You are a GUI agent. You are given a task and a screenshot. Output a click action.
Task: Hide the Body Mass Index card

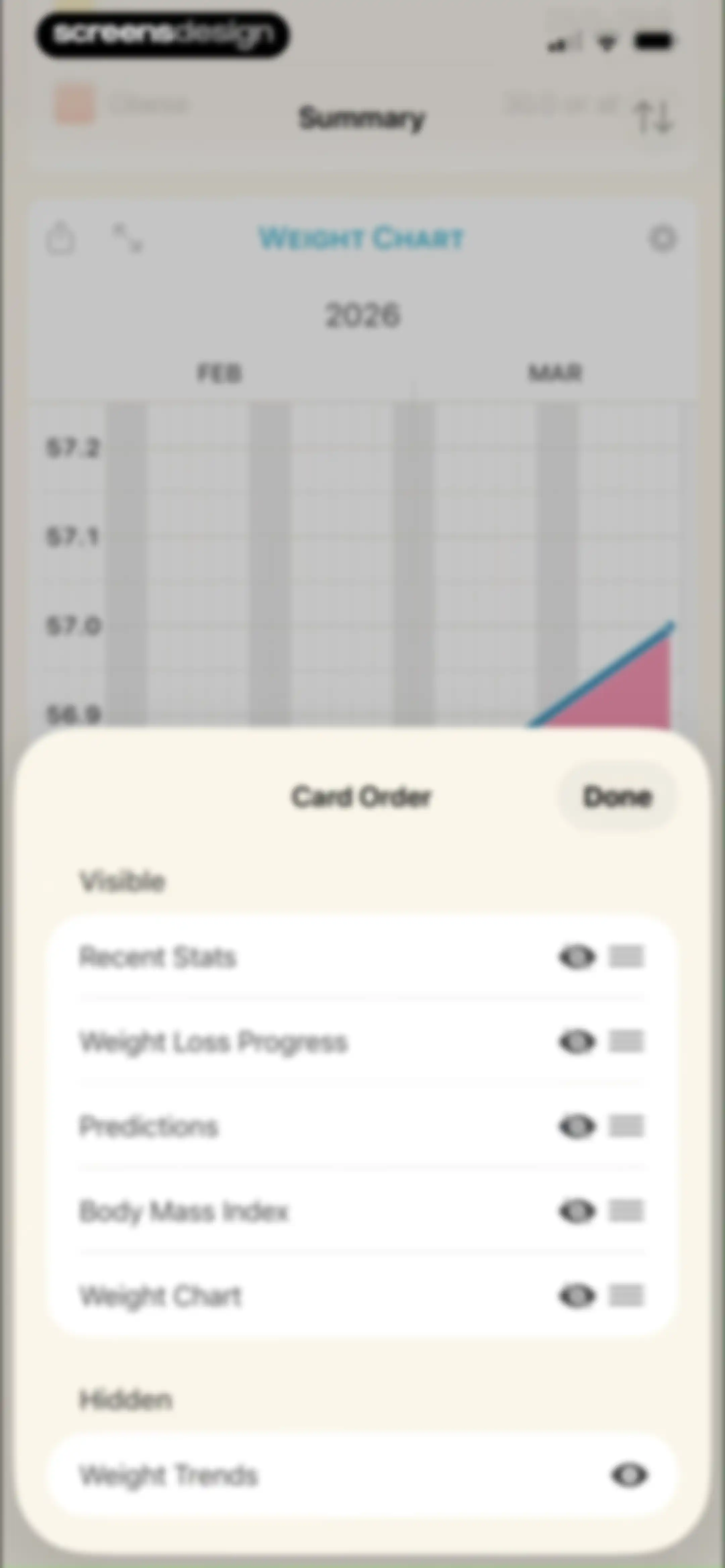point(577,1211)
